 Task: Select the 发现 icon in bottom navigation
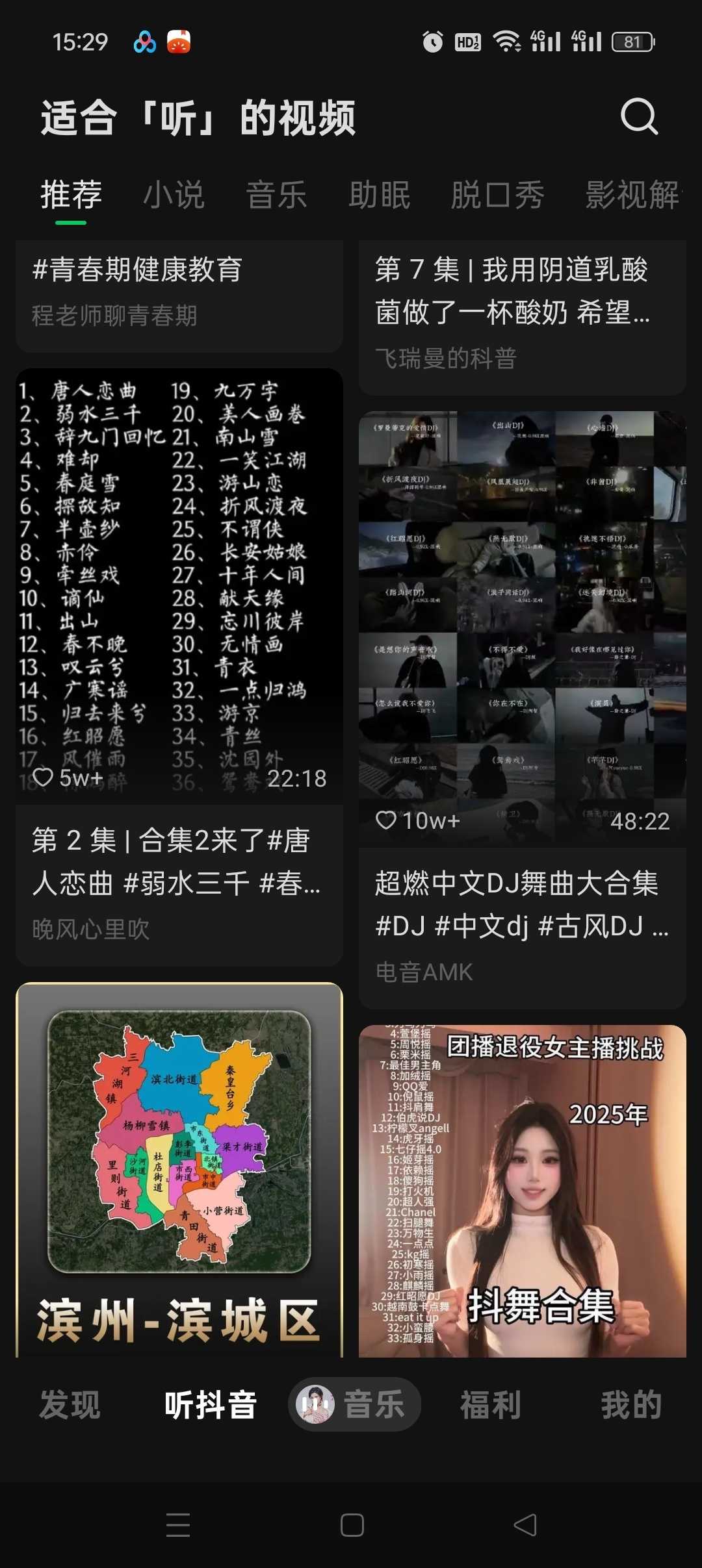pyautogui.click(x=70, y=1404)
